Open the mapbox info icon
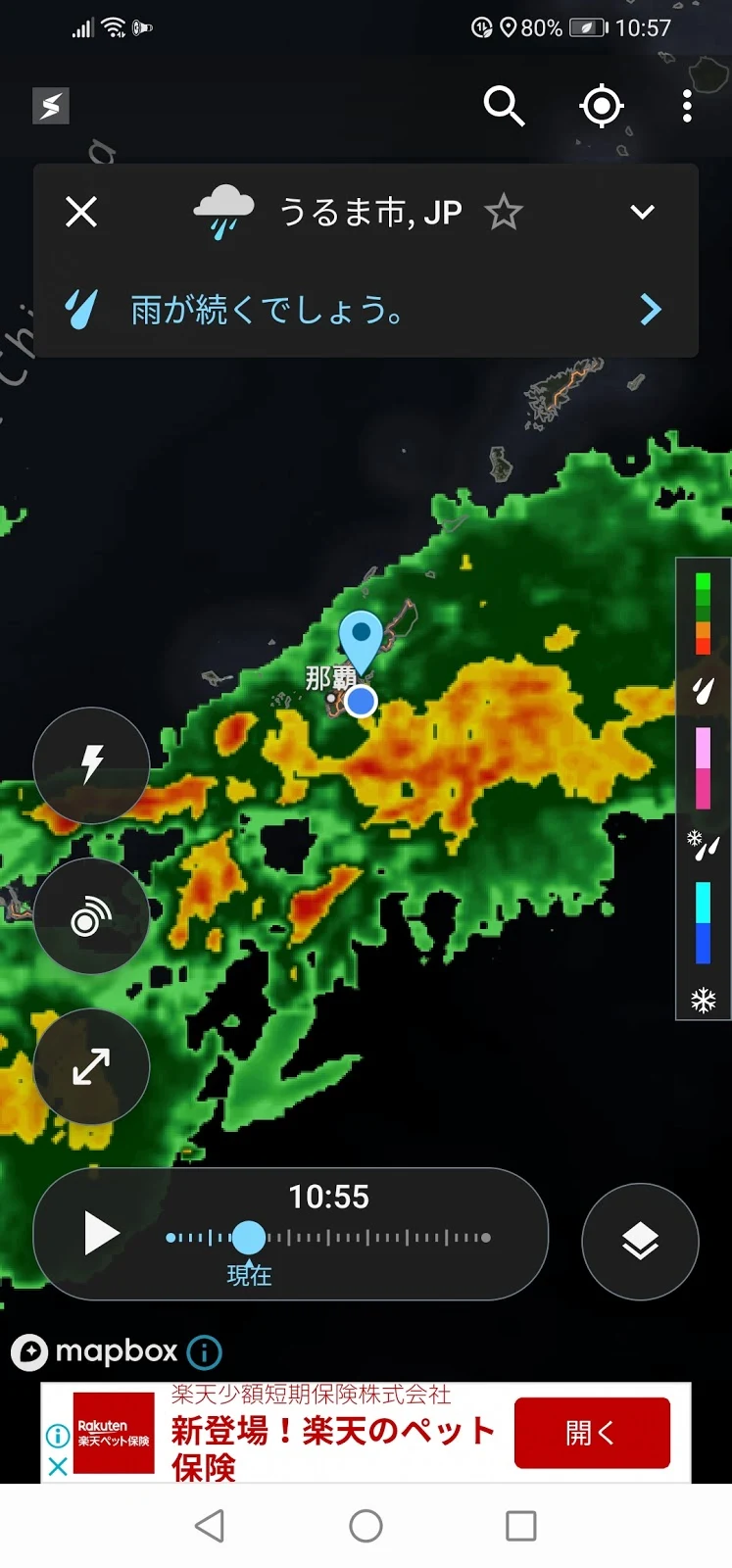The height and width of the screenshot is (1568, 732). click(204, 1352)
